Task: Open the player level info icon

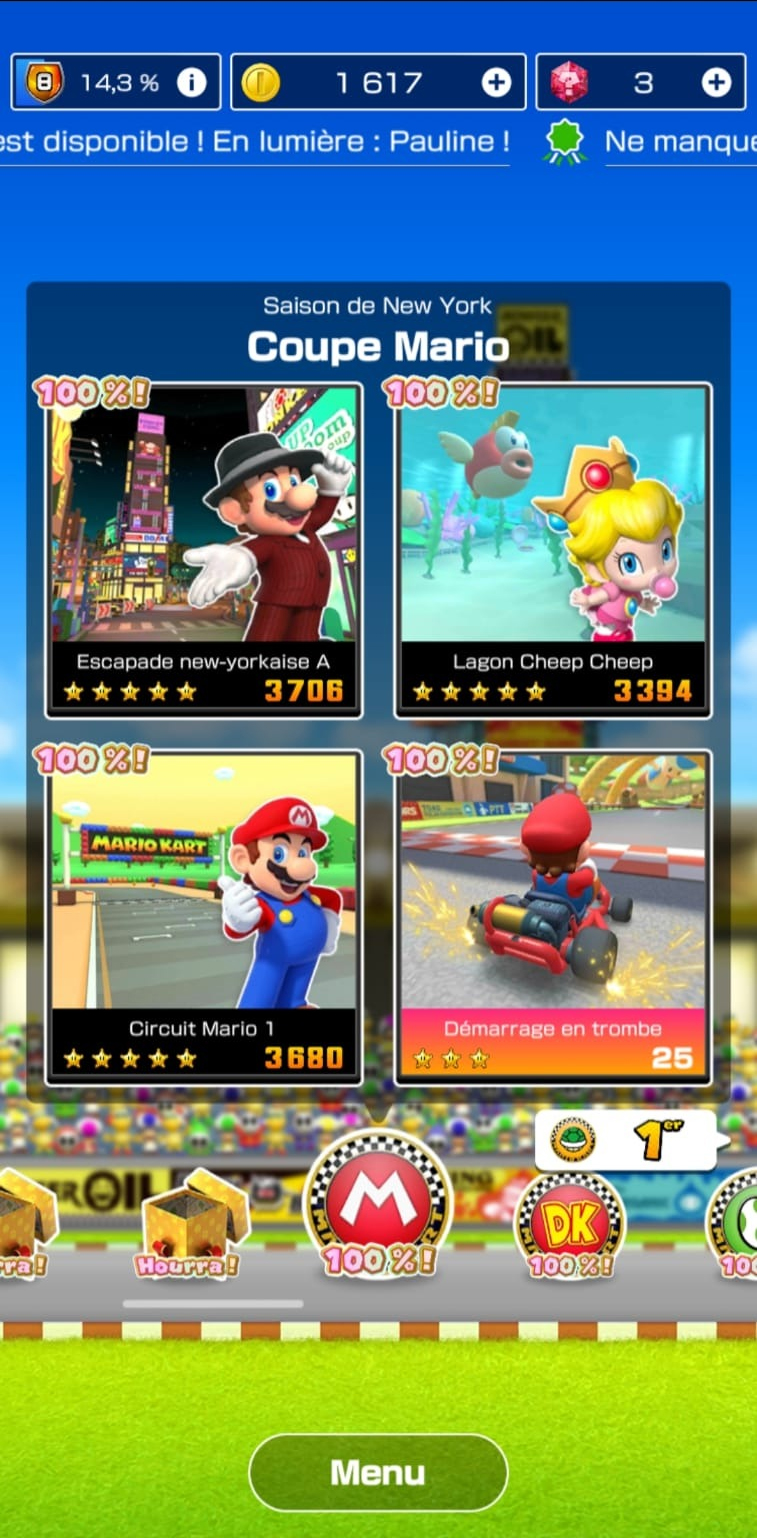Action: pyautogui.click(x=191, y=82)
